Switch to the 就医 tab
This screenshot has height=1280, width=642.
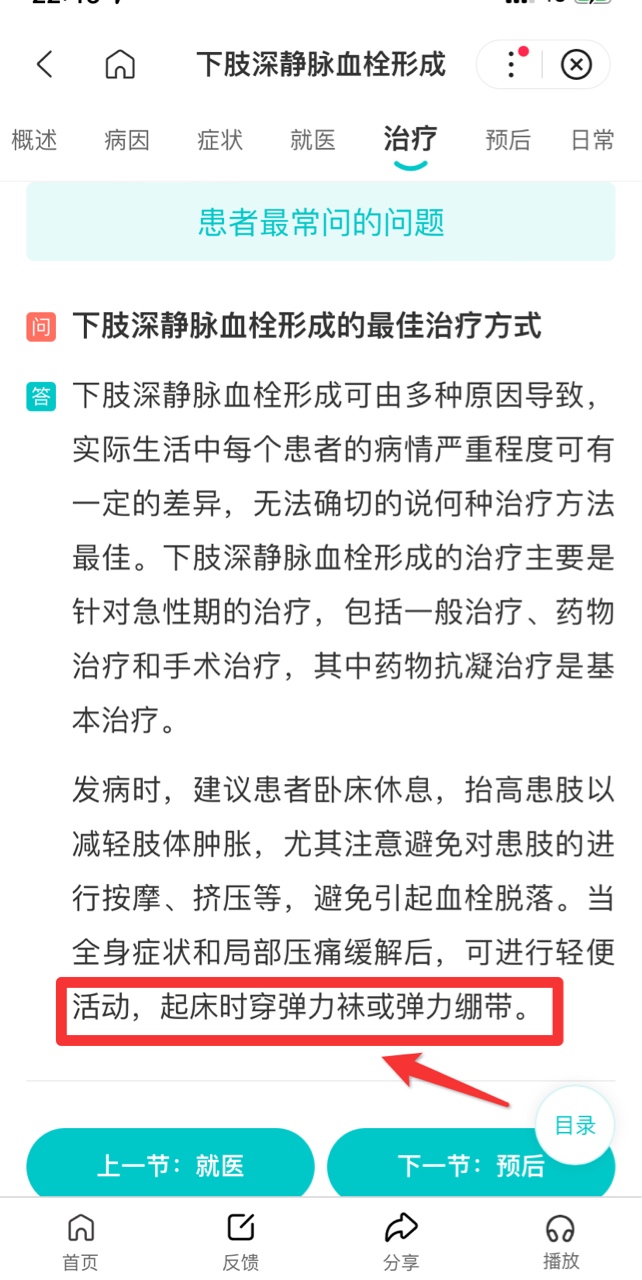313,140
